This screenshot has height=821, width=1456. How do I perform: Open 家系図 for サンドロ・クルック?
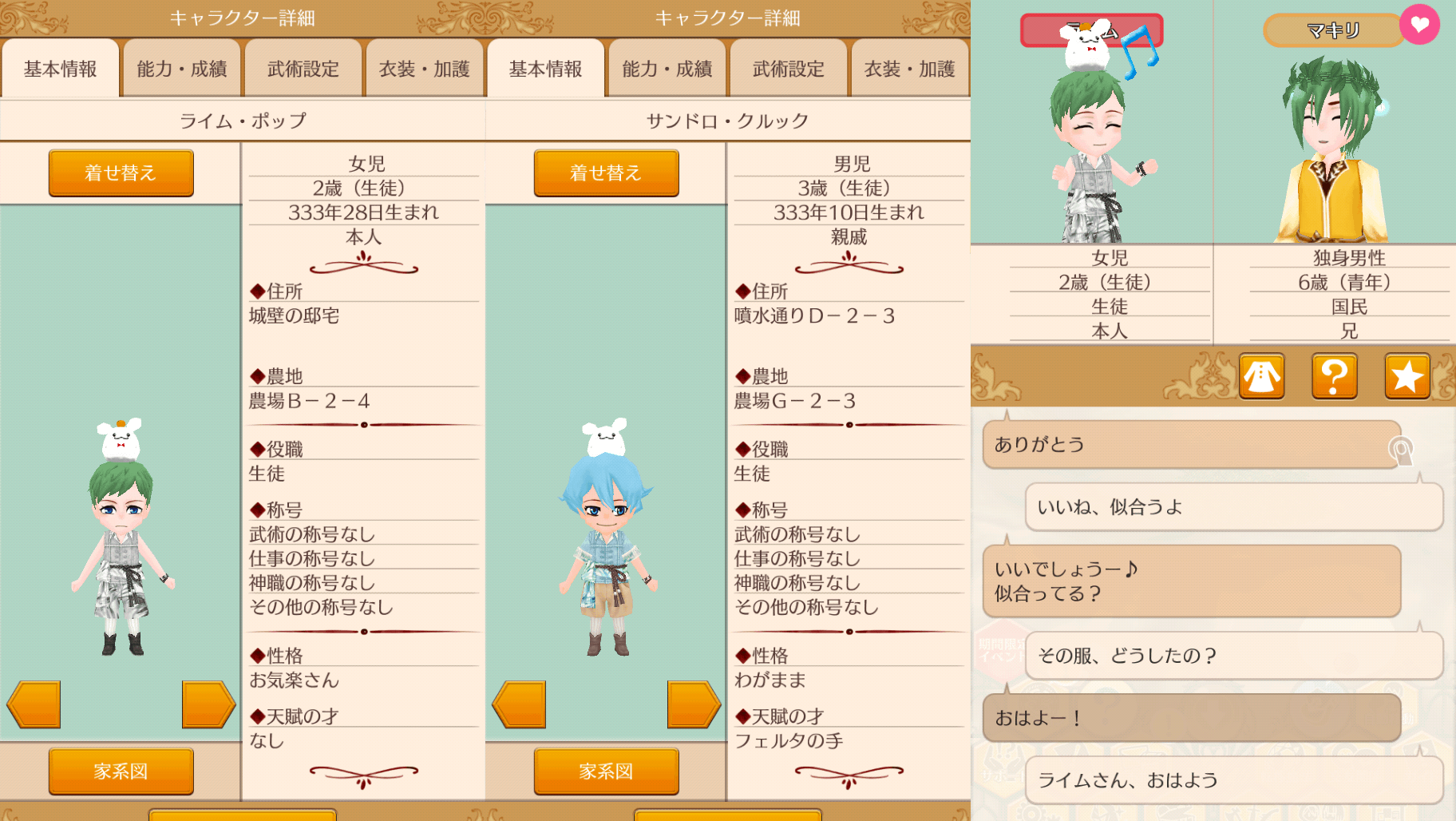606,771
